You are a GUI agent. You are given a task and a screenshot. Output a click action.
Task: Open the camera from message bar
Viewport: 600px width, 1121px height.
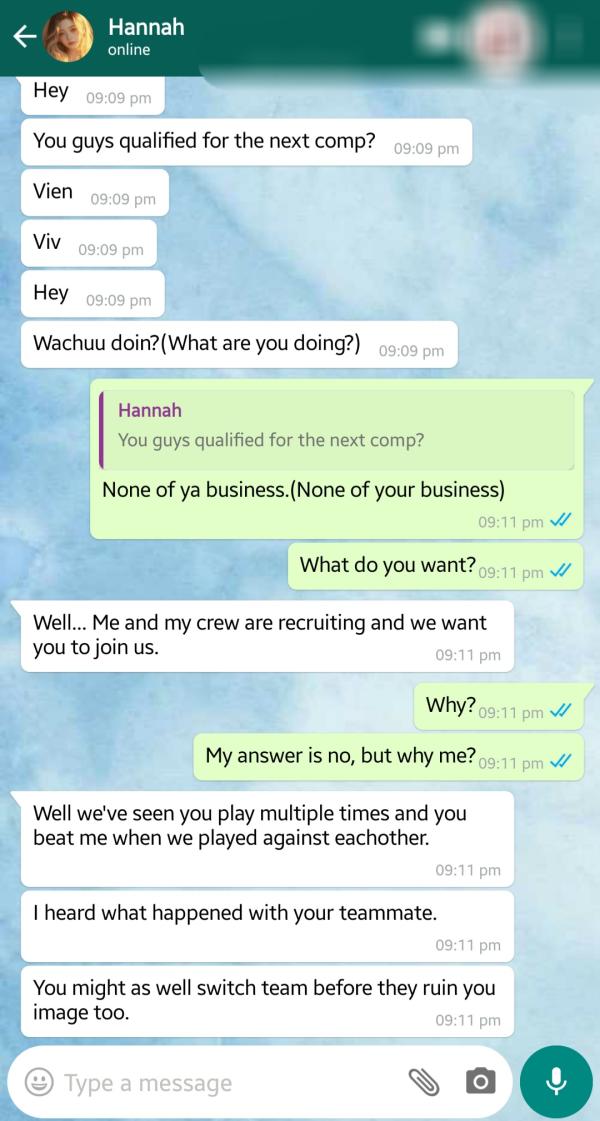point(481,1081)
